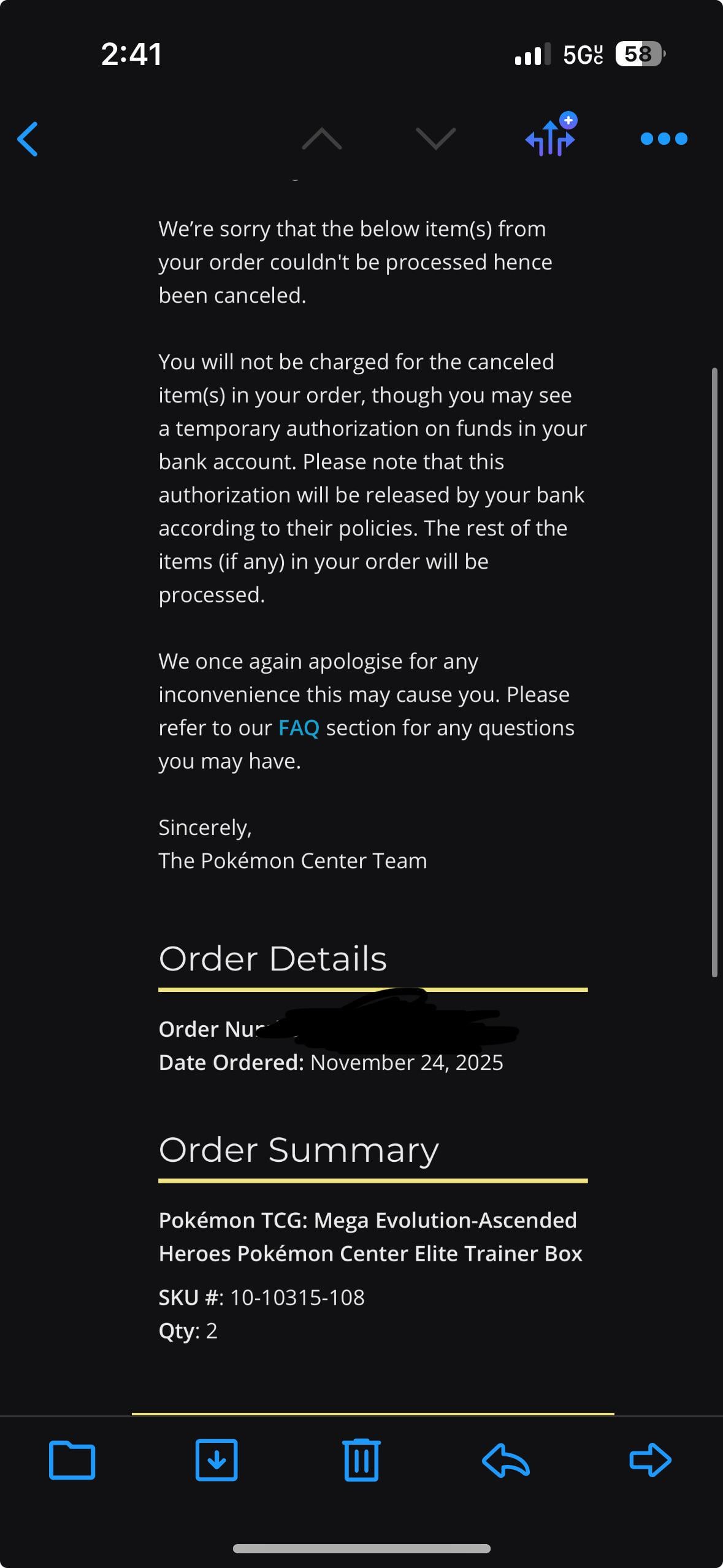
Task: Go back to the inbox
Action: click(28, 139)
